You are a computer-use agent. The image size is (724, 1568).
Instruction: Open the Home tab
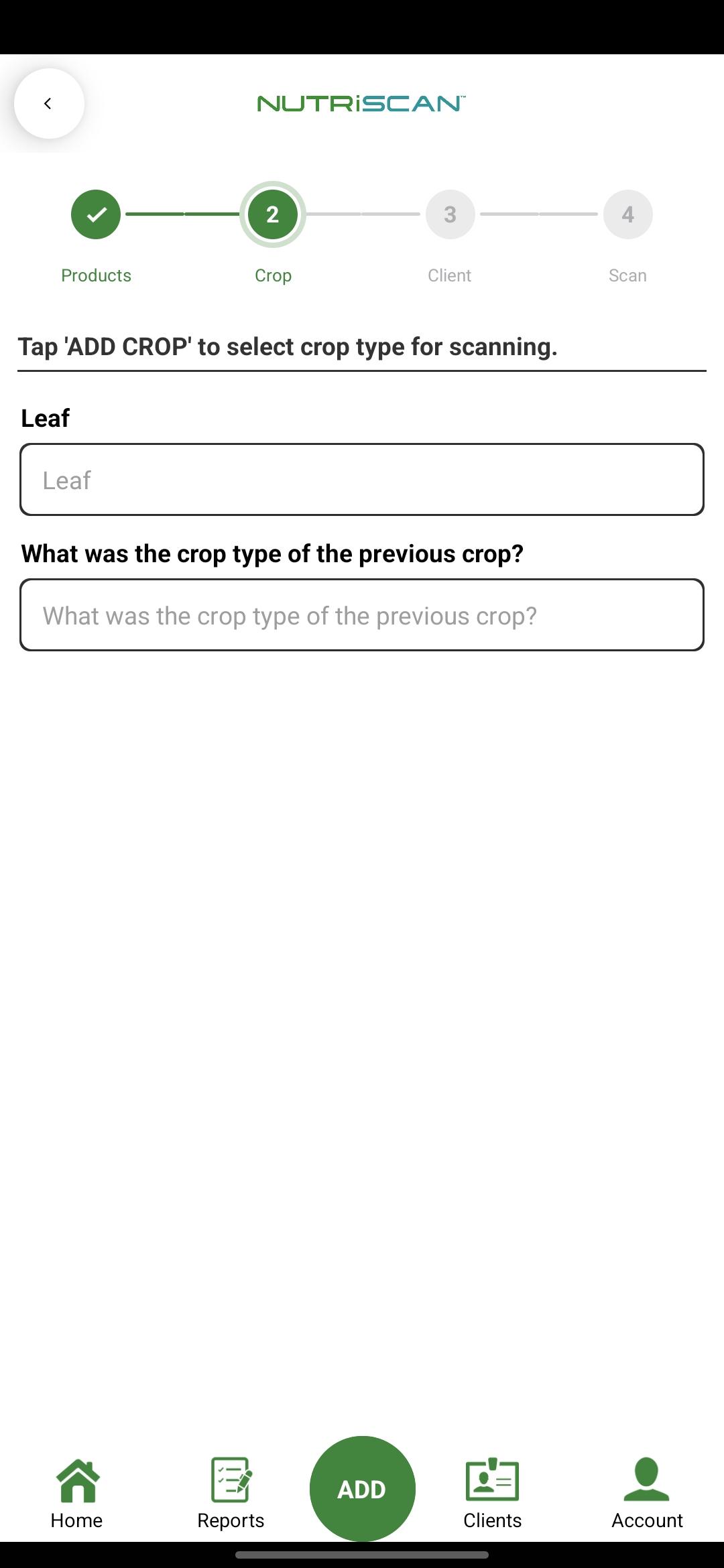[77, 1492]
